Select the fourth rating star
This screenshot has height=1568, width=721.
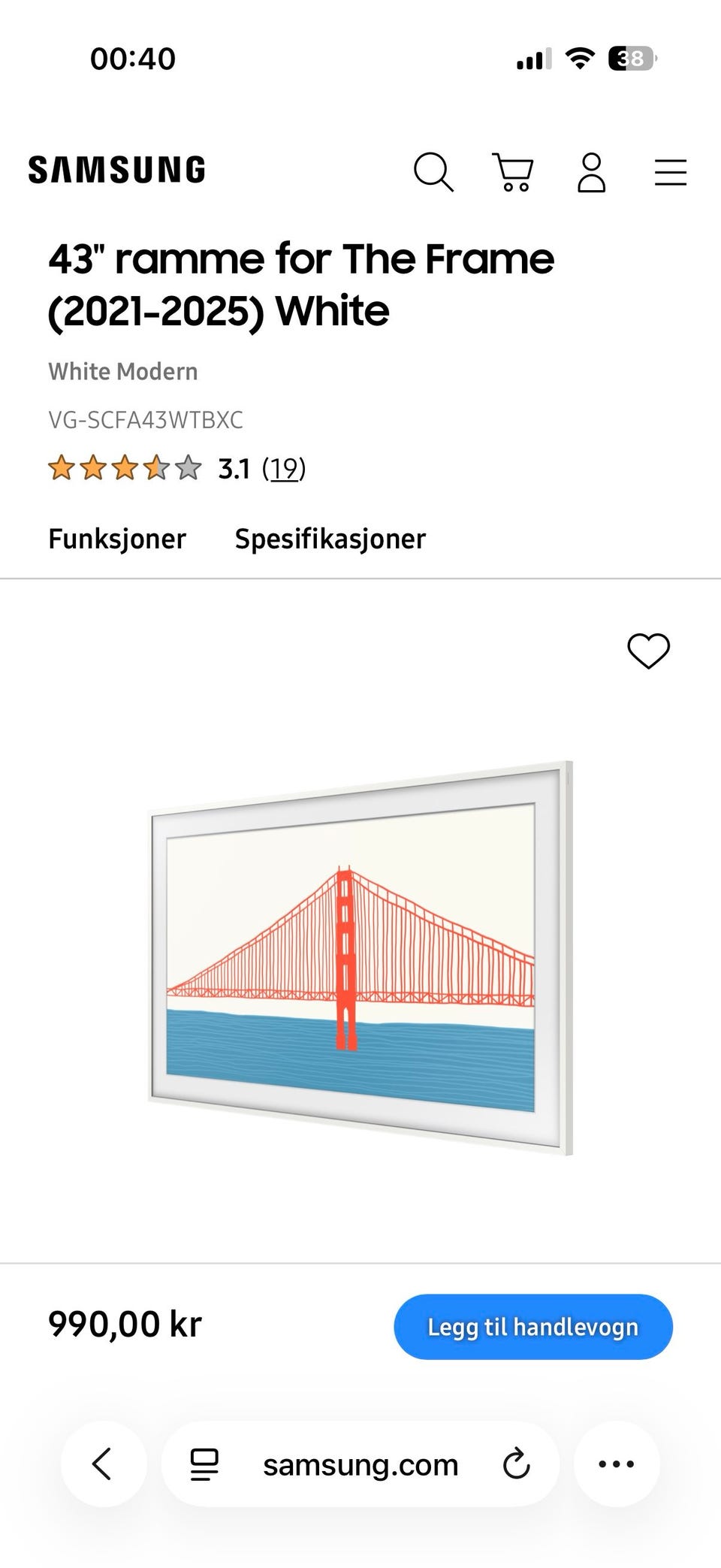click(156, 468)
